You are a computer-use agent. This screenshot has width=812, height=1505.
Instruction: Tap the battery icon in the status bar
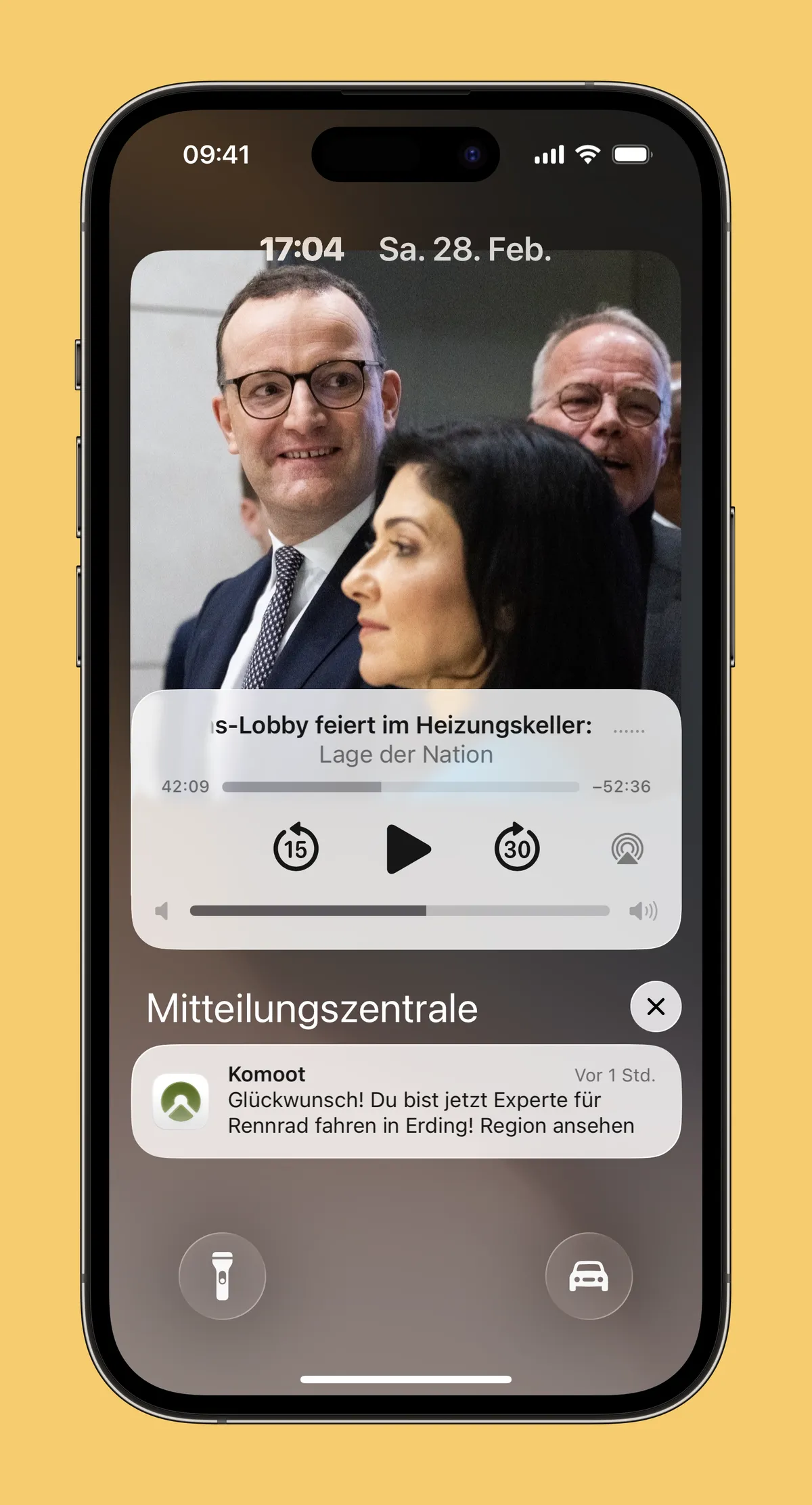pos(629,154)
